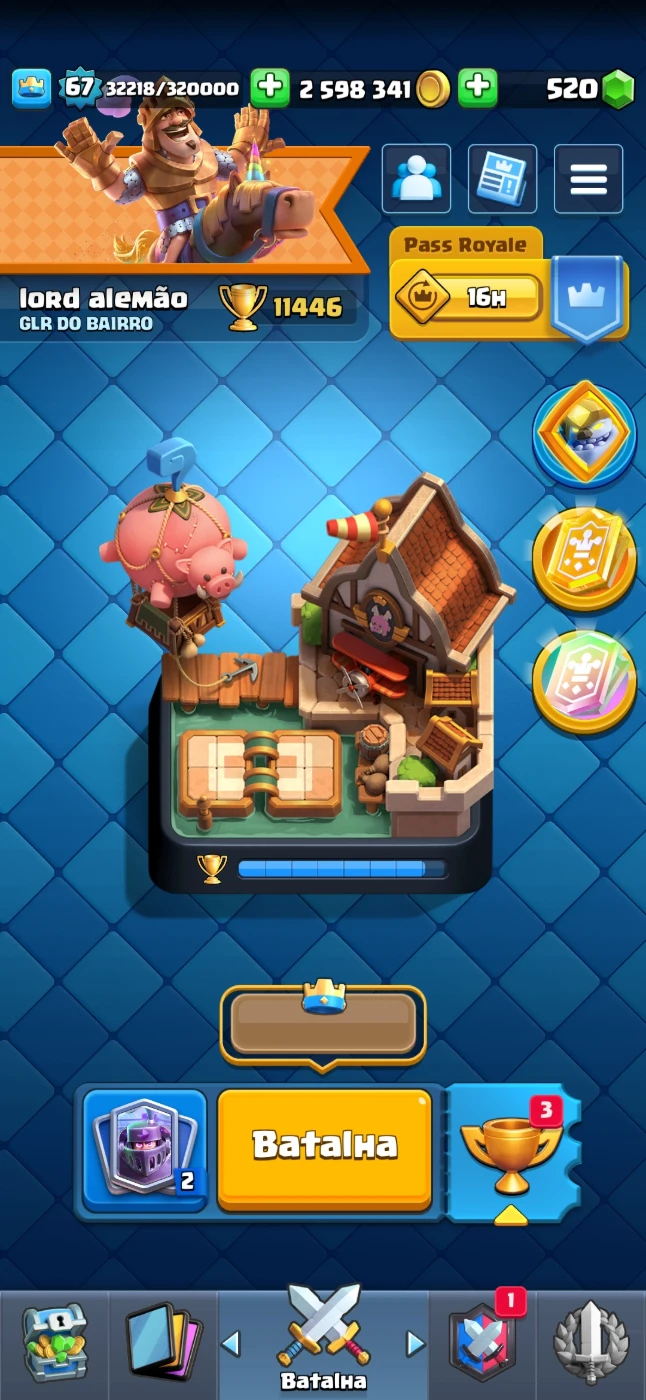Open the news feed icon

tap(502, 179)
